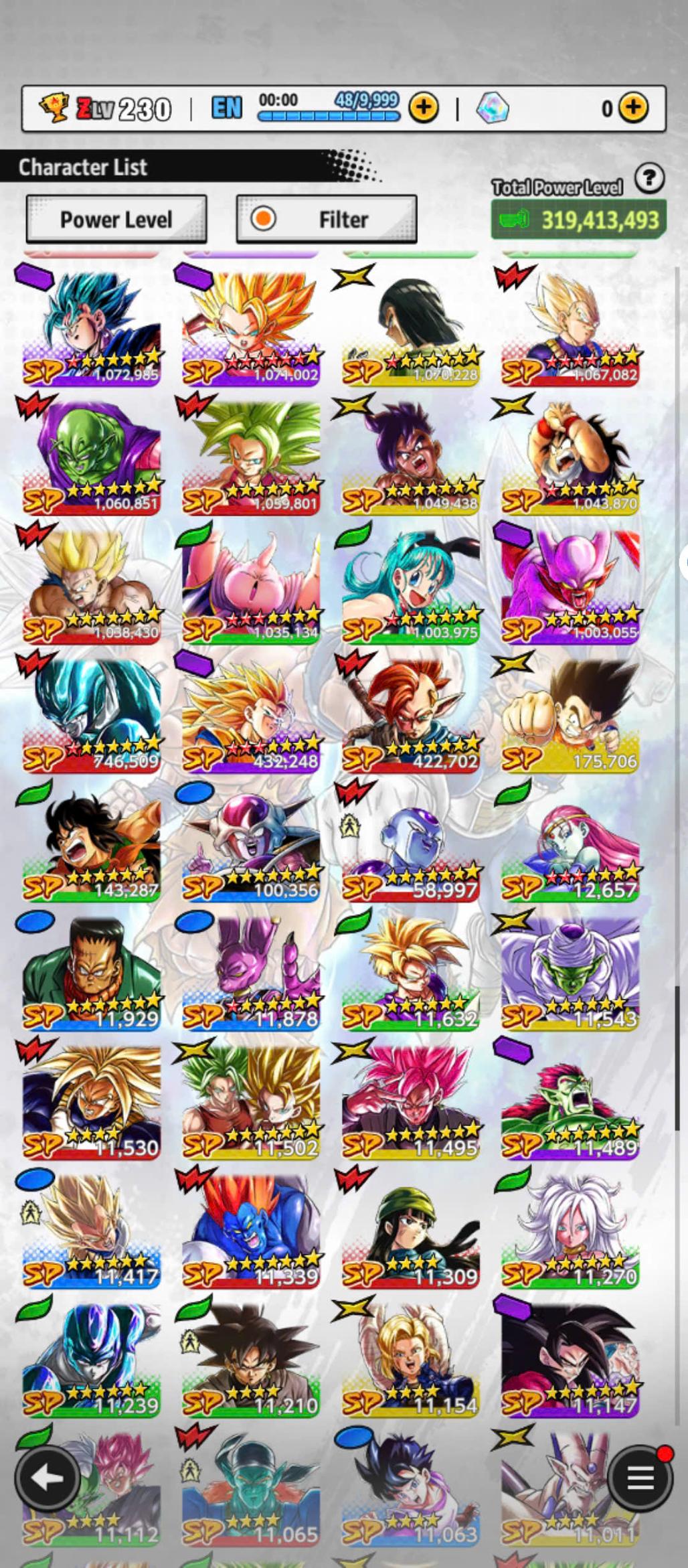Open character with power level 11,270
The height and width of the screenshot is (1568, 688).
pos(570,1230)
